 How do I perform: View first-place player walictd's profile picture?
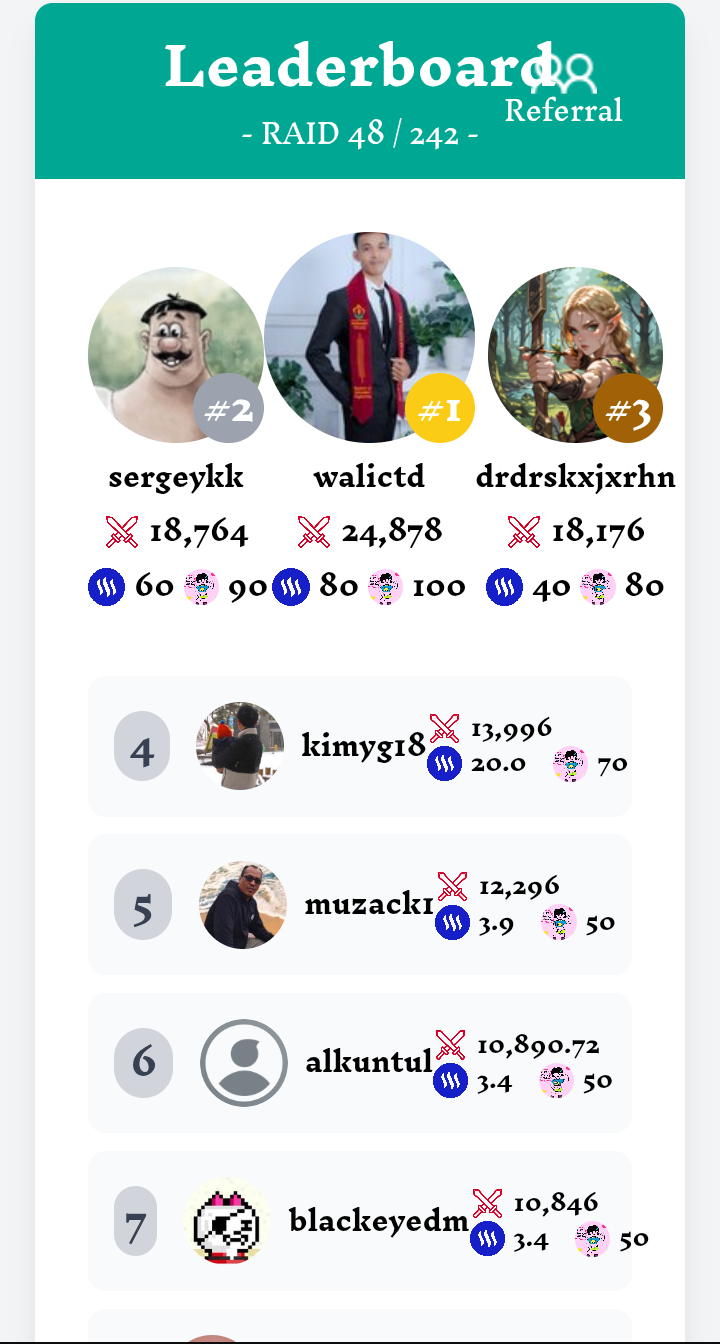click(369, 337)
